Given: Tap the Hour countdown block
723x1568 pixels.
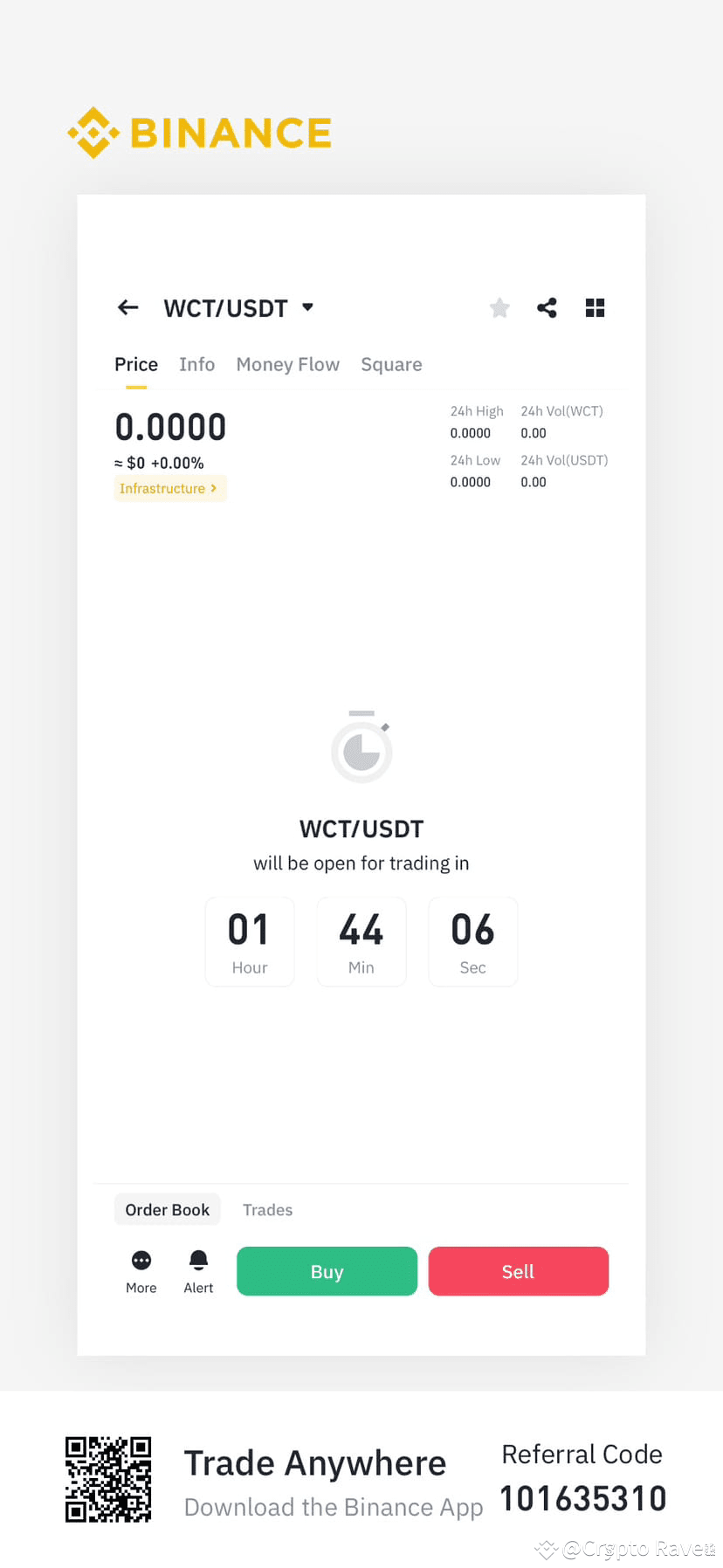Looking at the screenshot, I should click(x=250, y=941).
